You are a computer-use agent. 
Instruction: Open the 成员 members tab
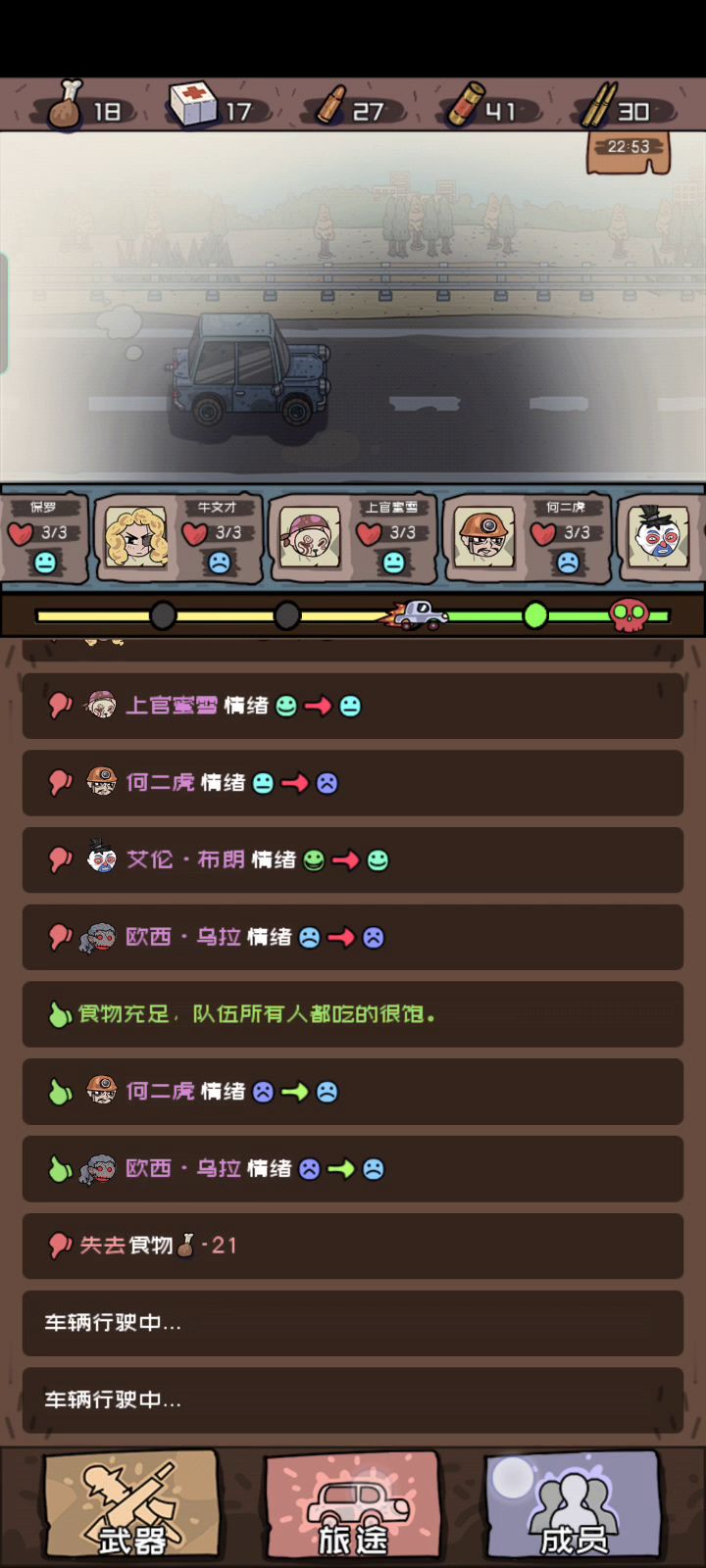coord(574,1507)
